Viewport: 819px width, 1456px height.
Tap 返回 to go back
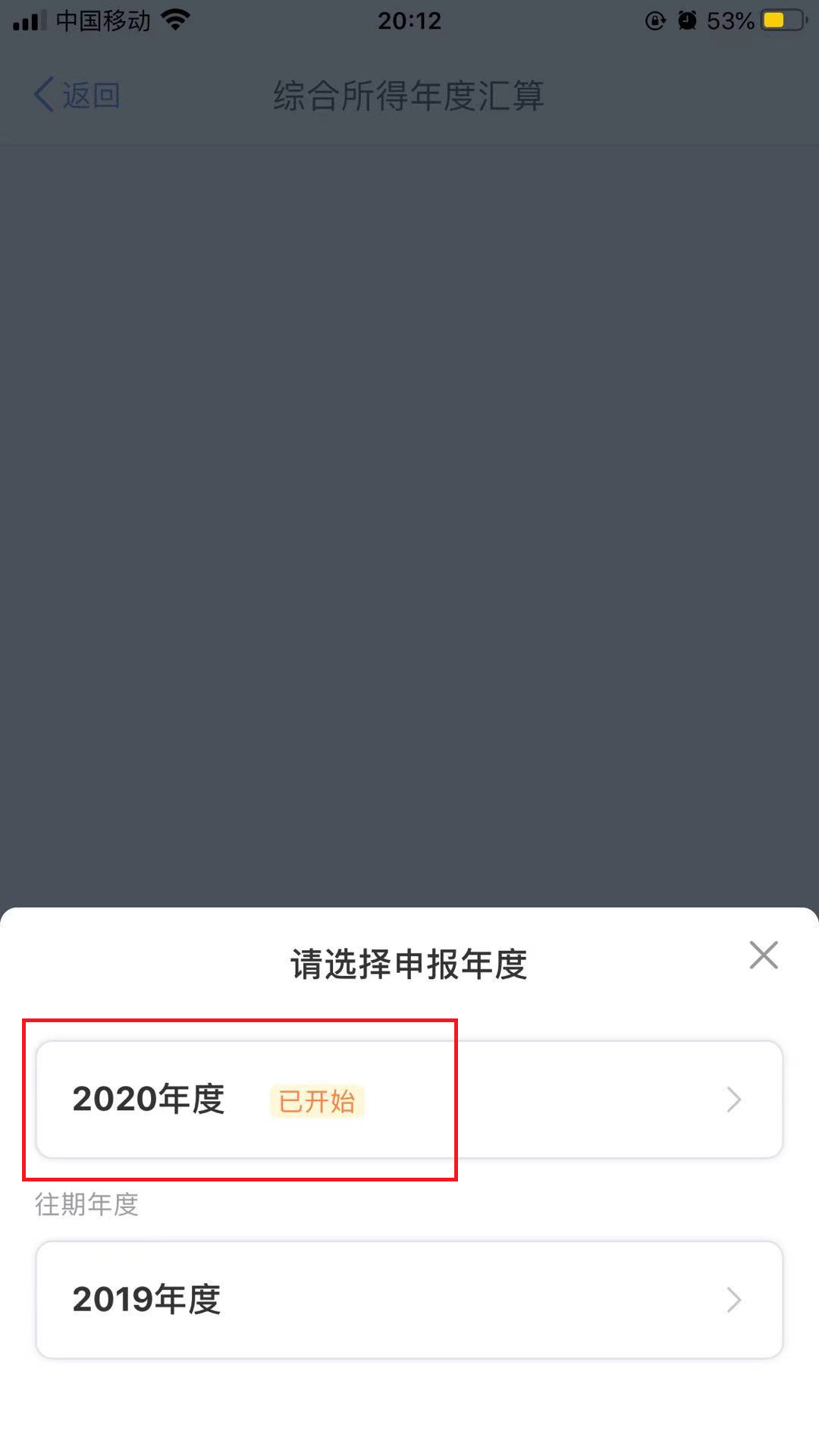pyautogui.click(x=77, y=95)
